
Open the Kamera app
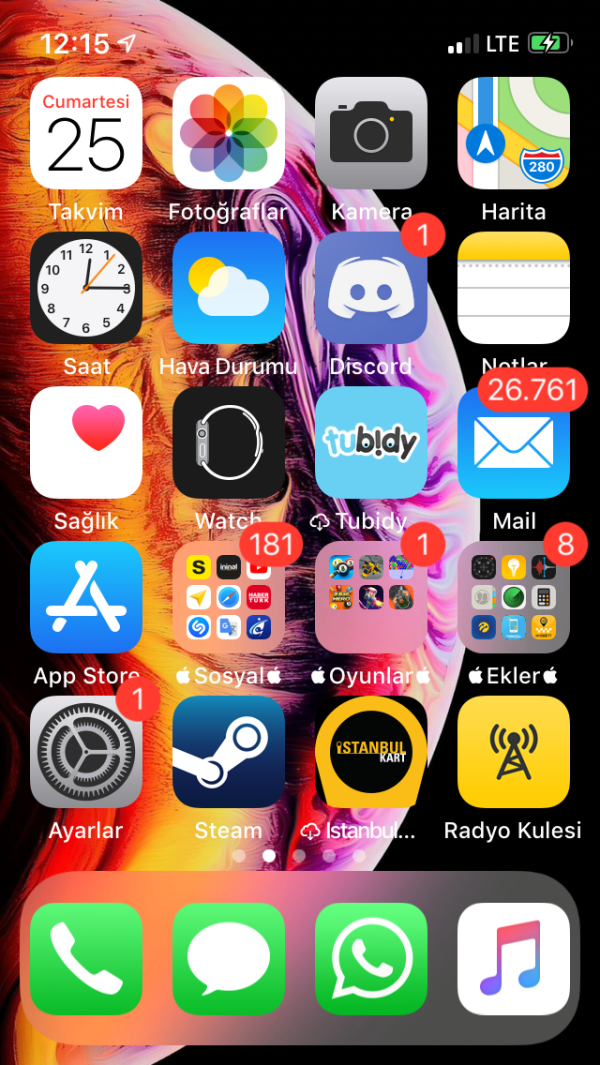[x=371, y=134]
